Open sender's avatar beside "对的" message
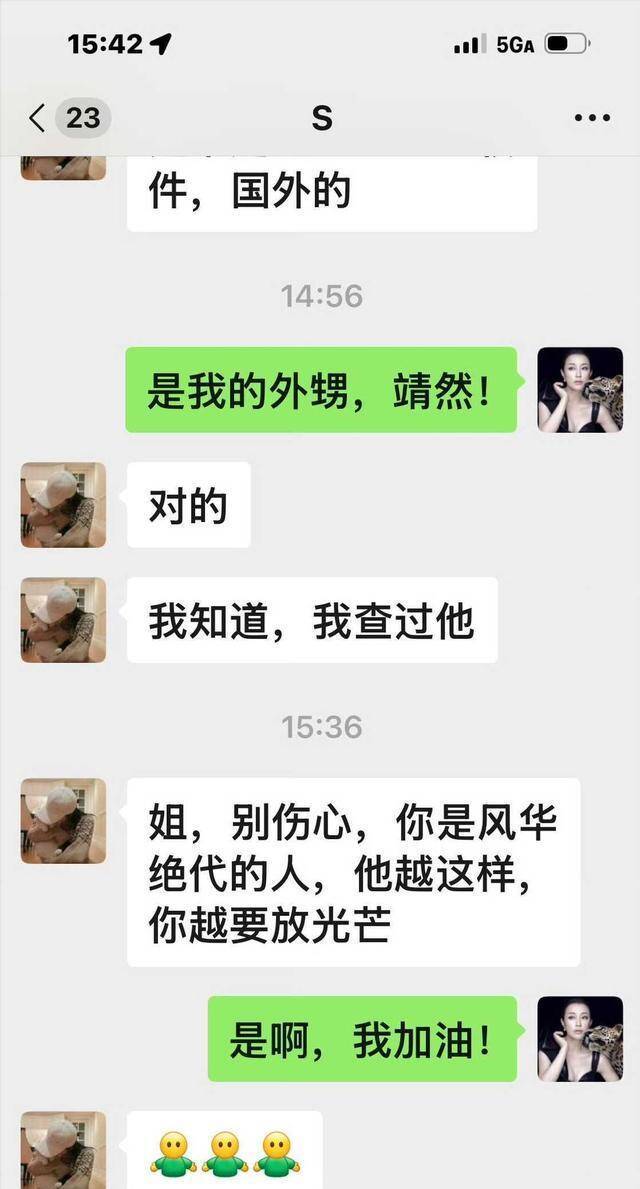Screen dimensions: 640x1189 (x=63, y=505)
